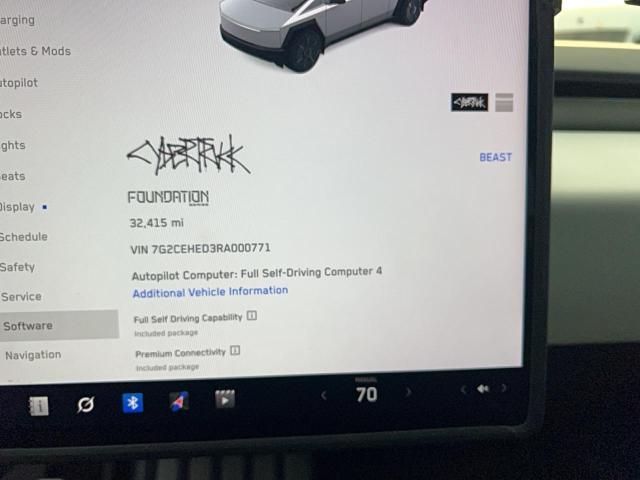The height and width of the screenshot is (480, 640).
Task: Select the Cybertruck graffiti logo badge
Action: [469, 102]
